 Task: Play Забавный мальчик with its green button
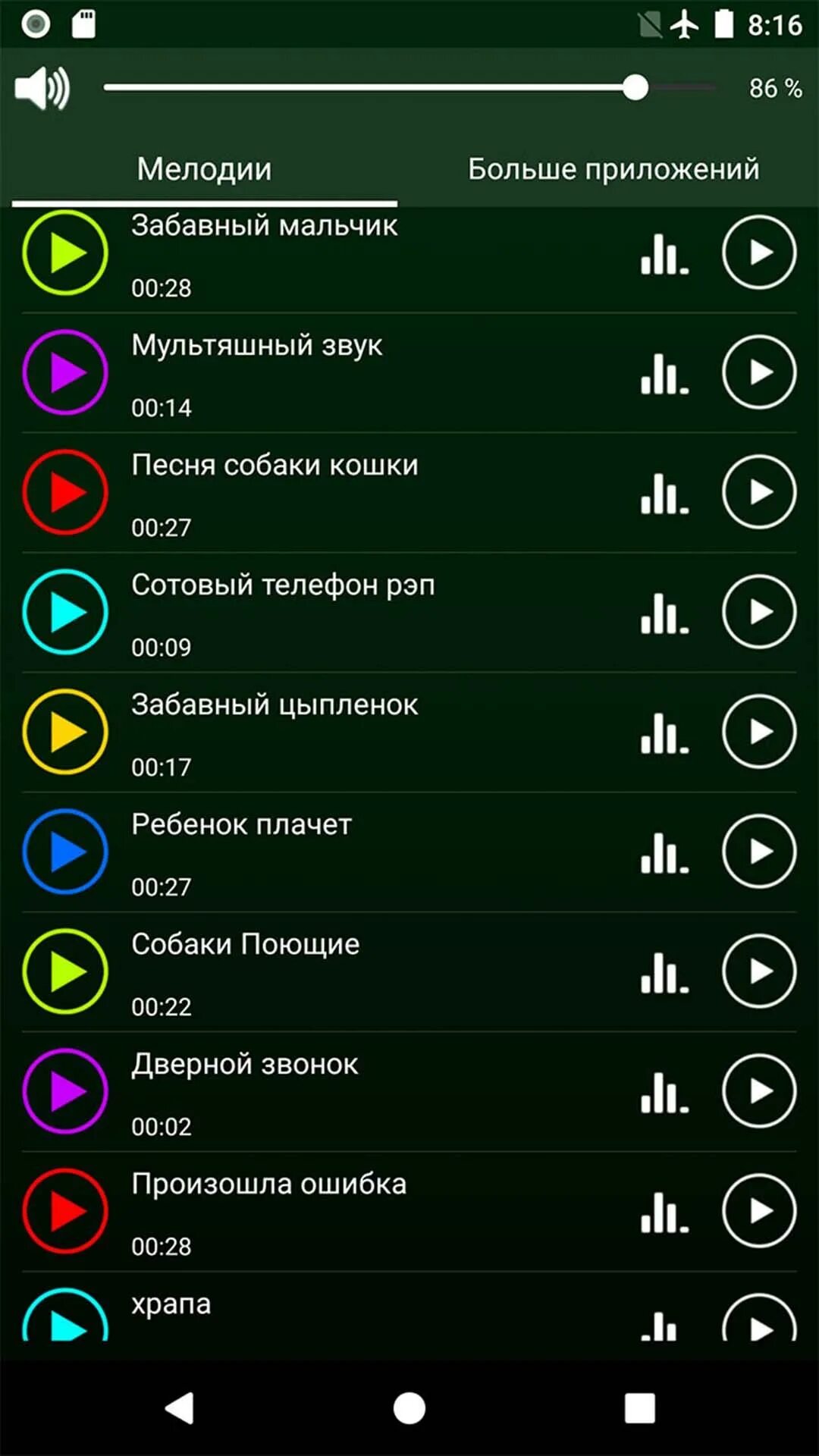point(65,253)
